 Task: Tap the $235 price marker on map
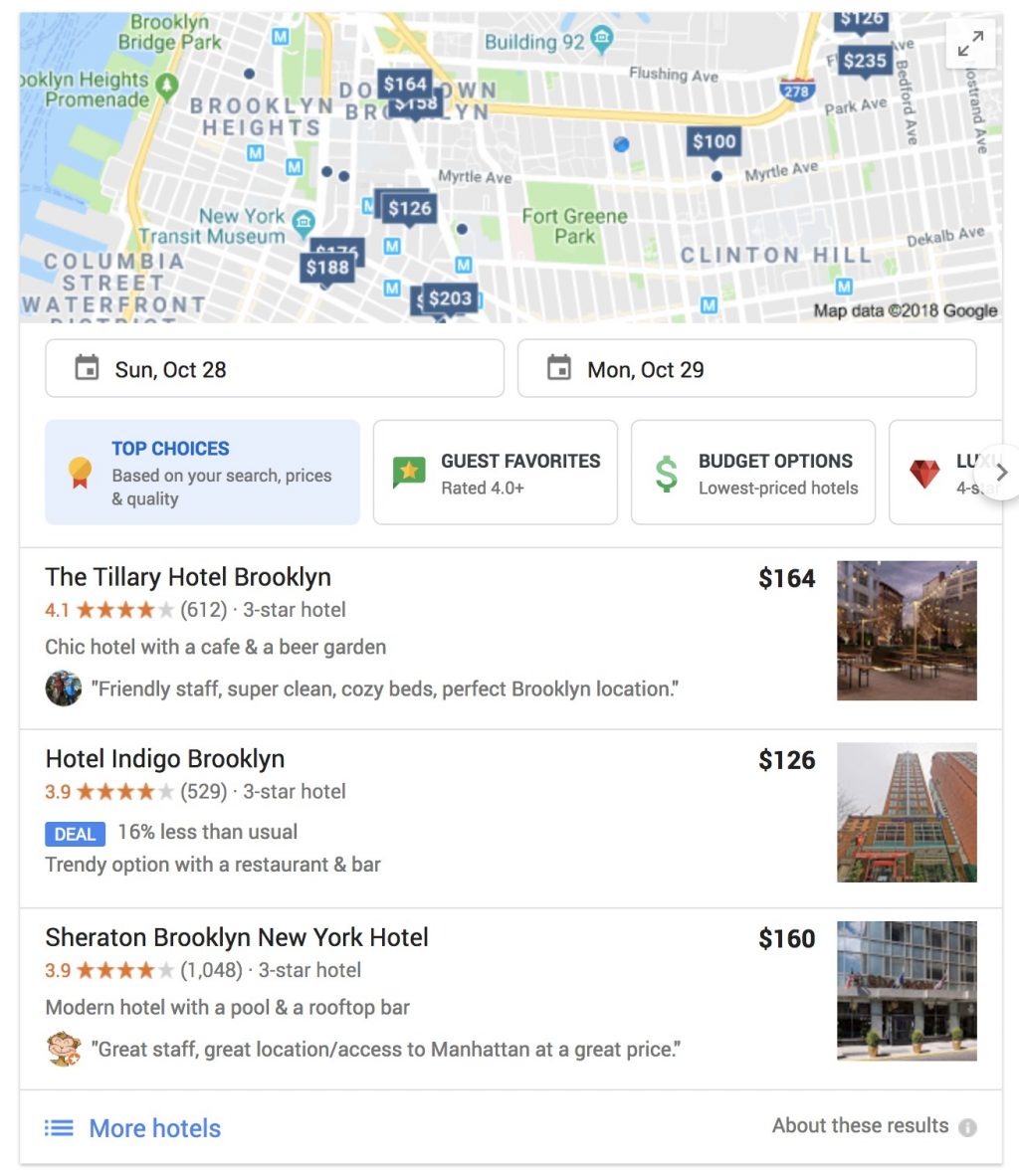click(x=864, y=61)
